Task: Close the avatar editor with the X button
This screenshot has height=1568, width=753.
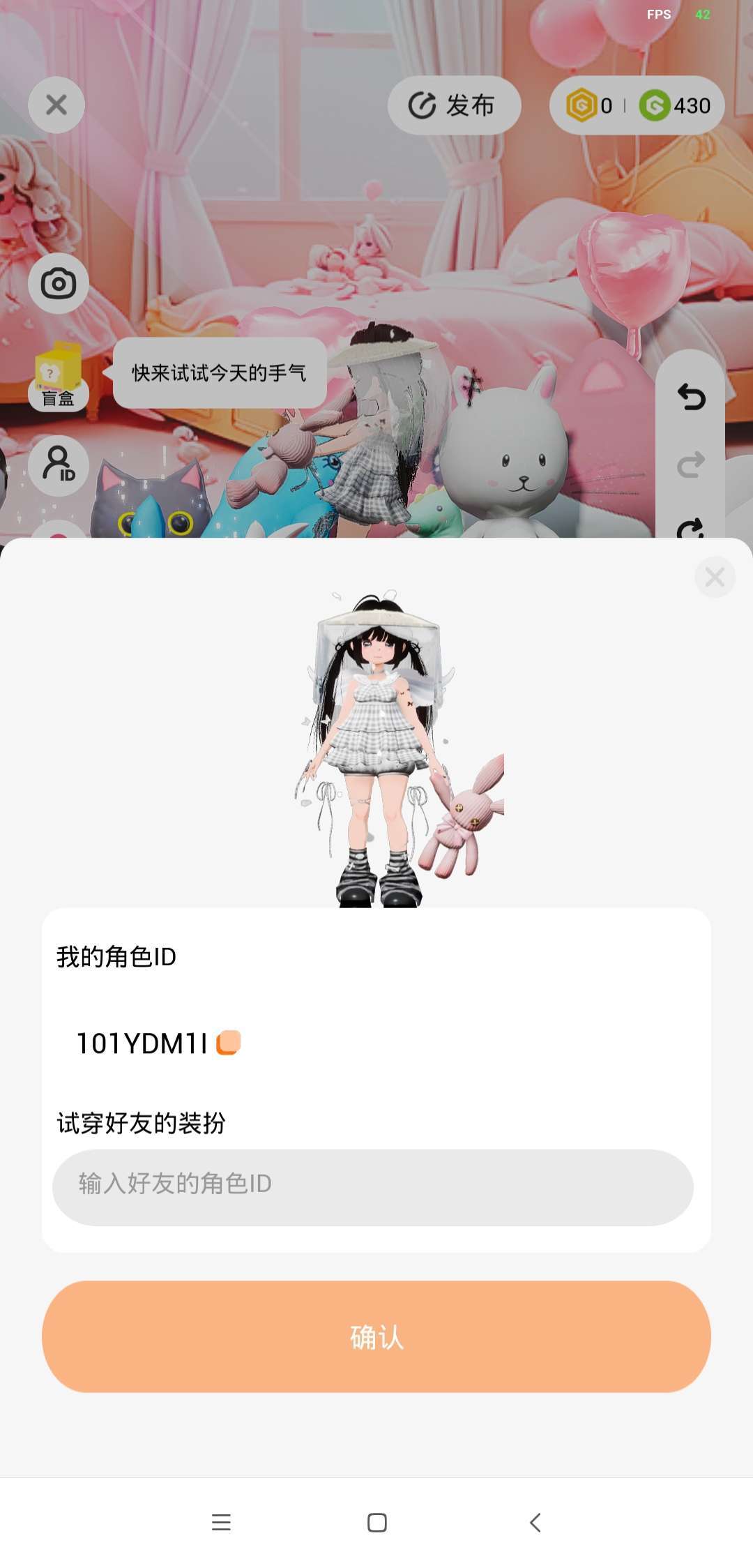Action: 56,105
